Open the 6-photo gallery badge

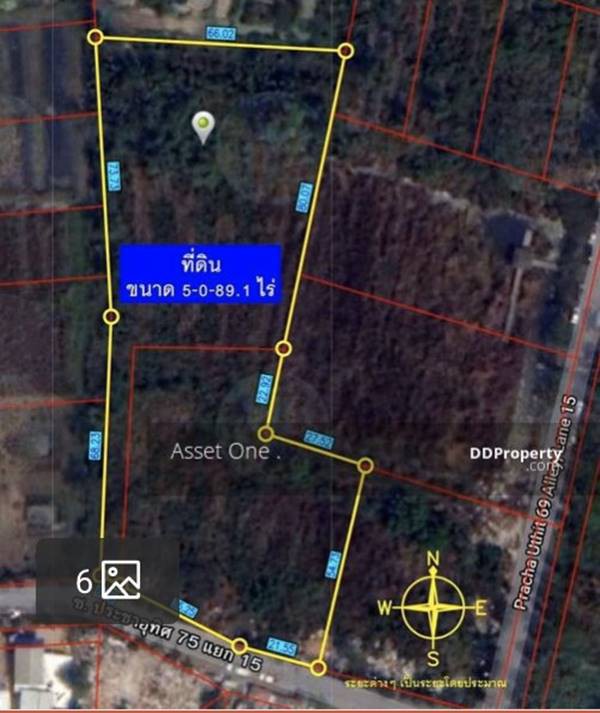108,579
